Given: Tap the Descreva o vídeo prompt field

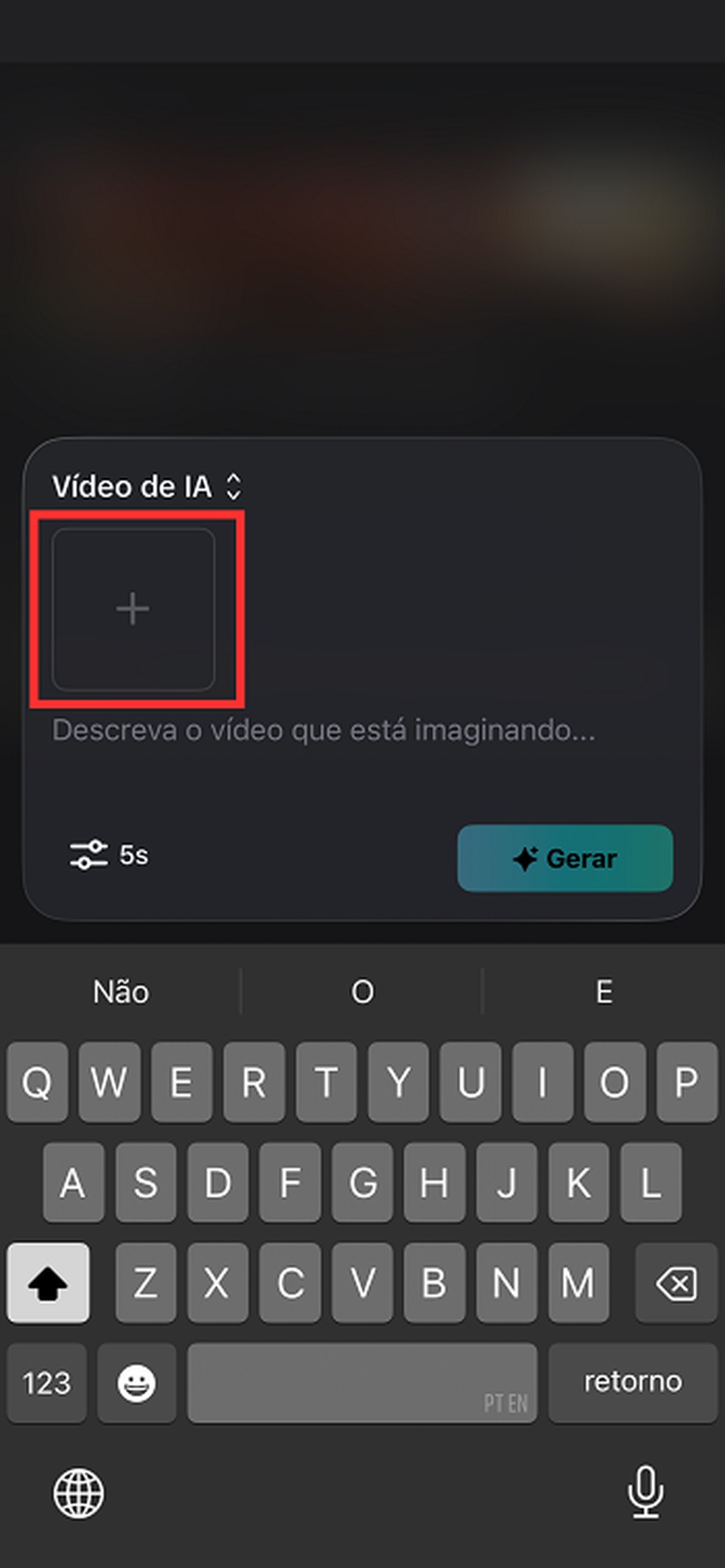Looking at the screenshot, I should tap(324, 730).
